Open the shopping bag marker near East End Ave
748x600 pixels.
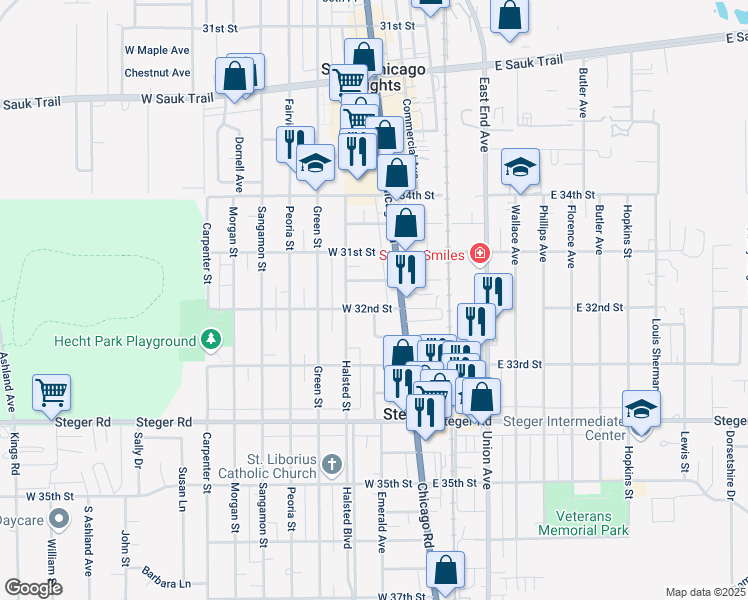point(509,16)
